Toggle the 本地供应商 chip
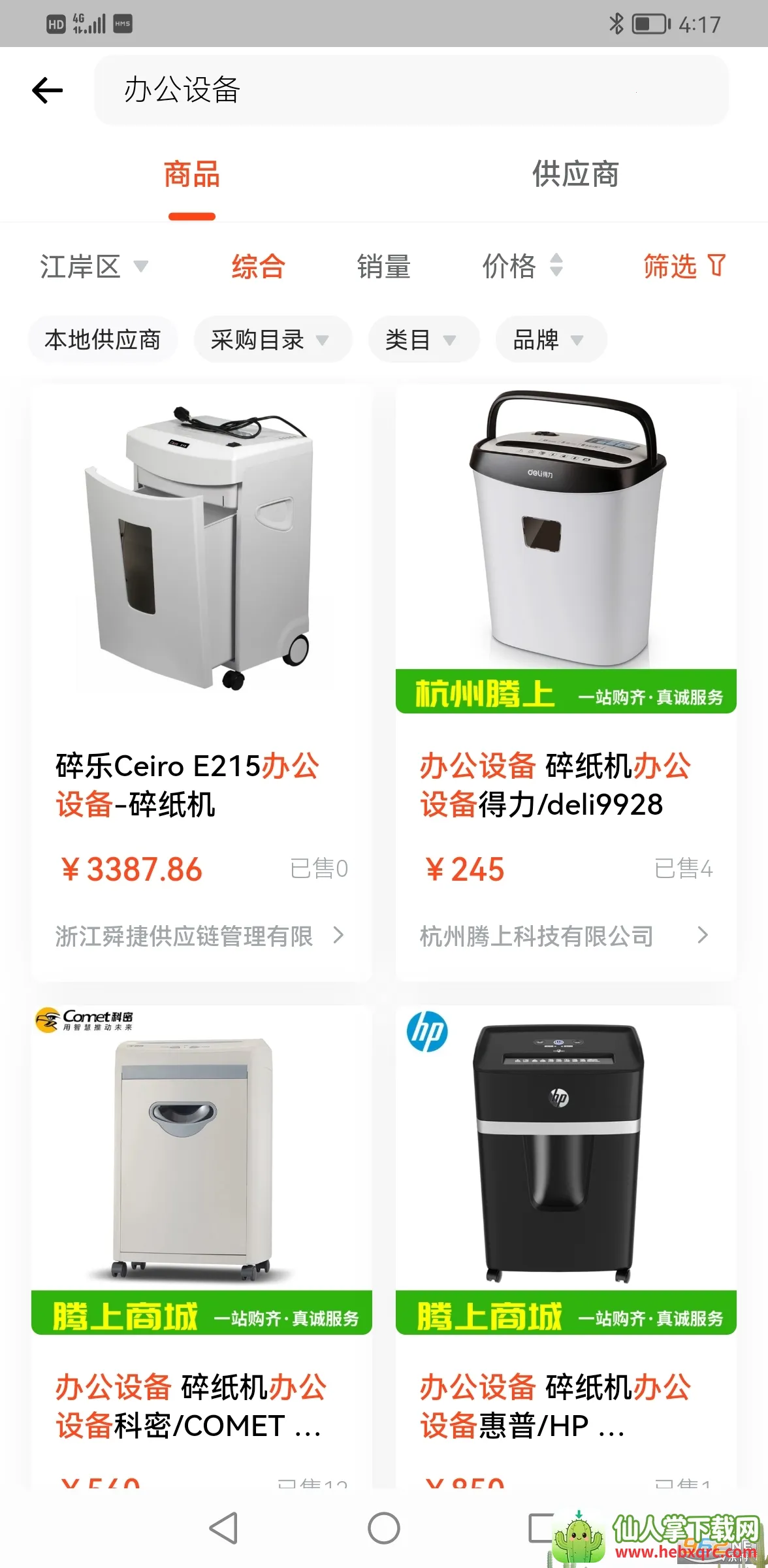Screen dimensions: 768x1568 103,340
